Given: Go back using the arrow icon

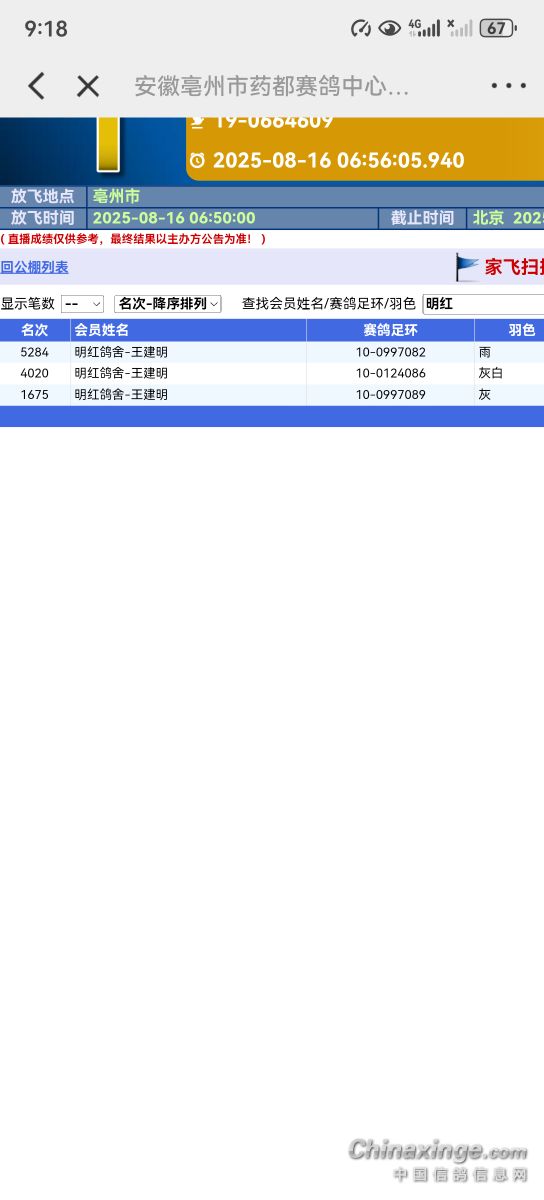Looking at the screenshot, I should tap(36, 87).
